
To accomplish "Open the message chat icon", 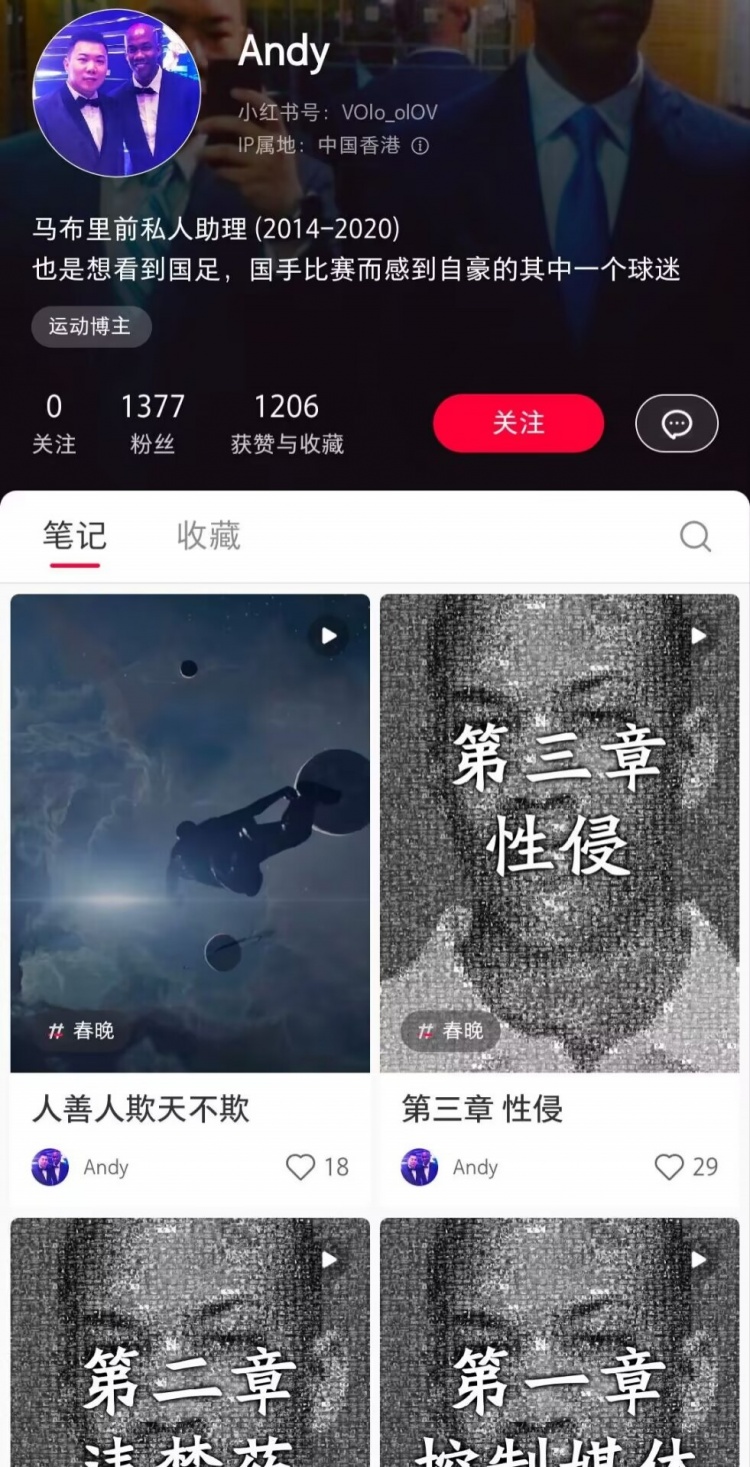I will coord(677,423).
